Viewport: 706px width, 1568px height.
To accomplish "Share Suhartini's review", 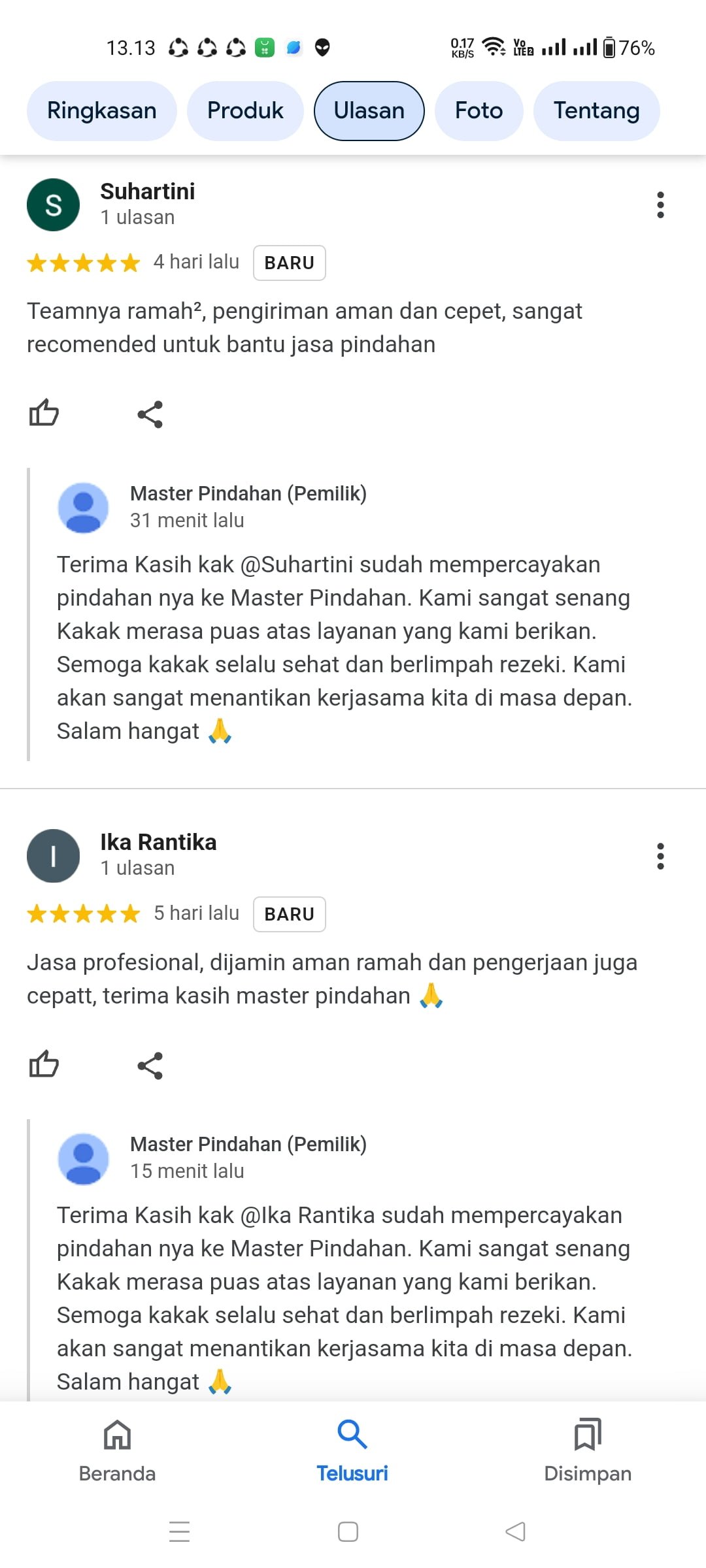I will [x=150, y=414].
